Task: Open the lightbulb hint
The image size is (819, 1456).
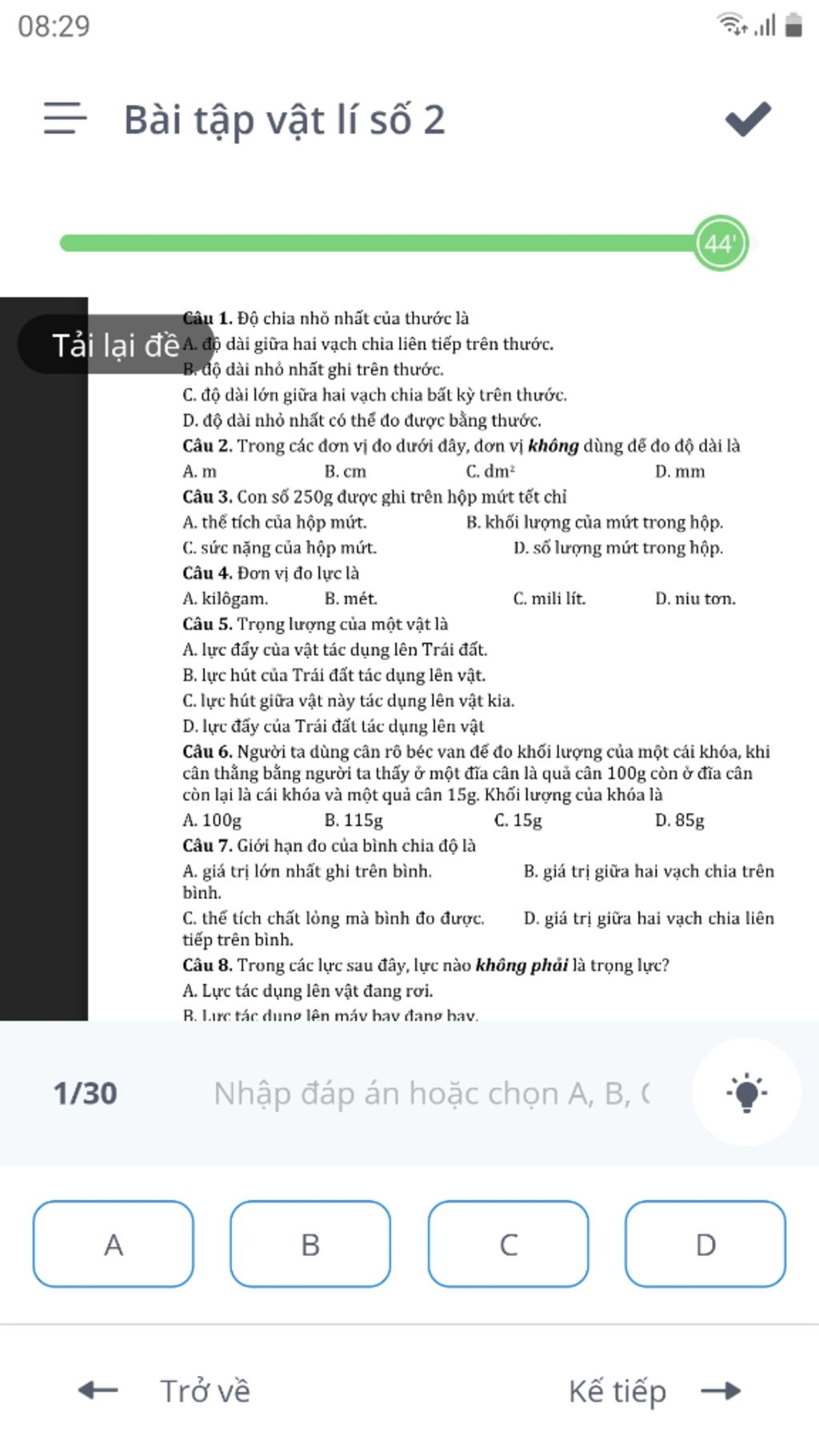Action: 746,1093
